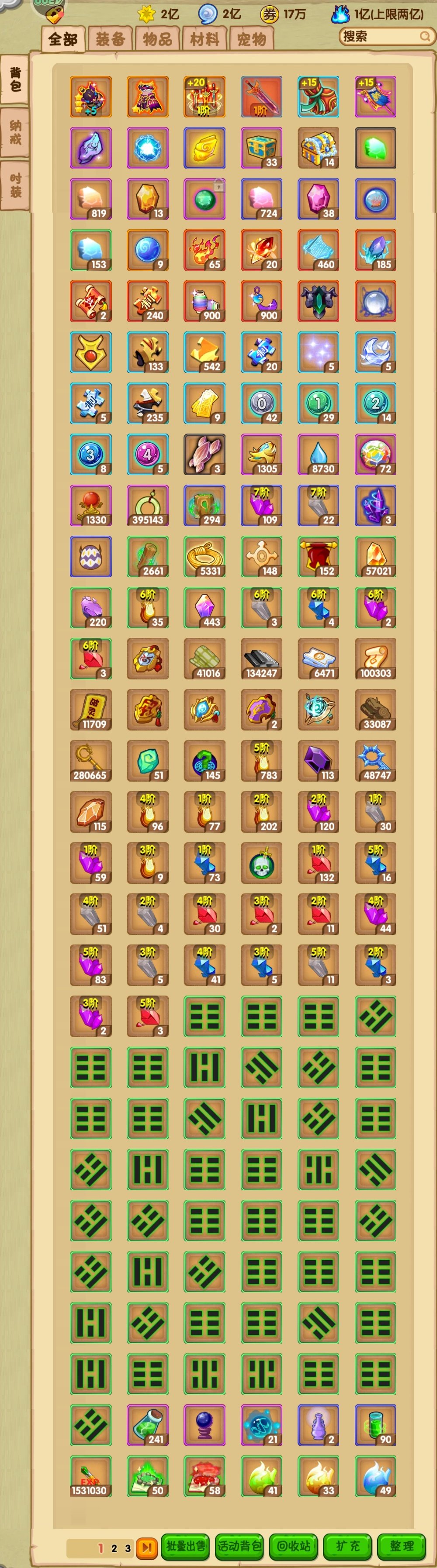Tap the 批量出售 button

185,1545
